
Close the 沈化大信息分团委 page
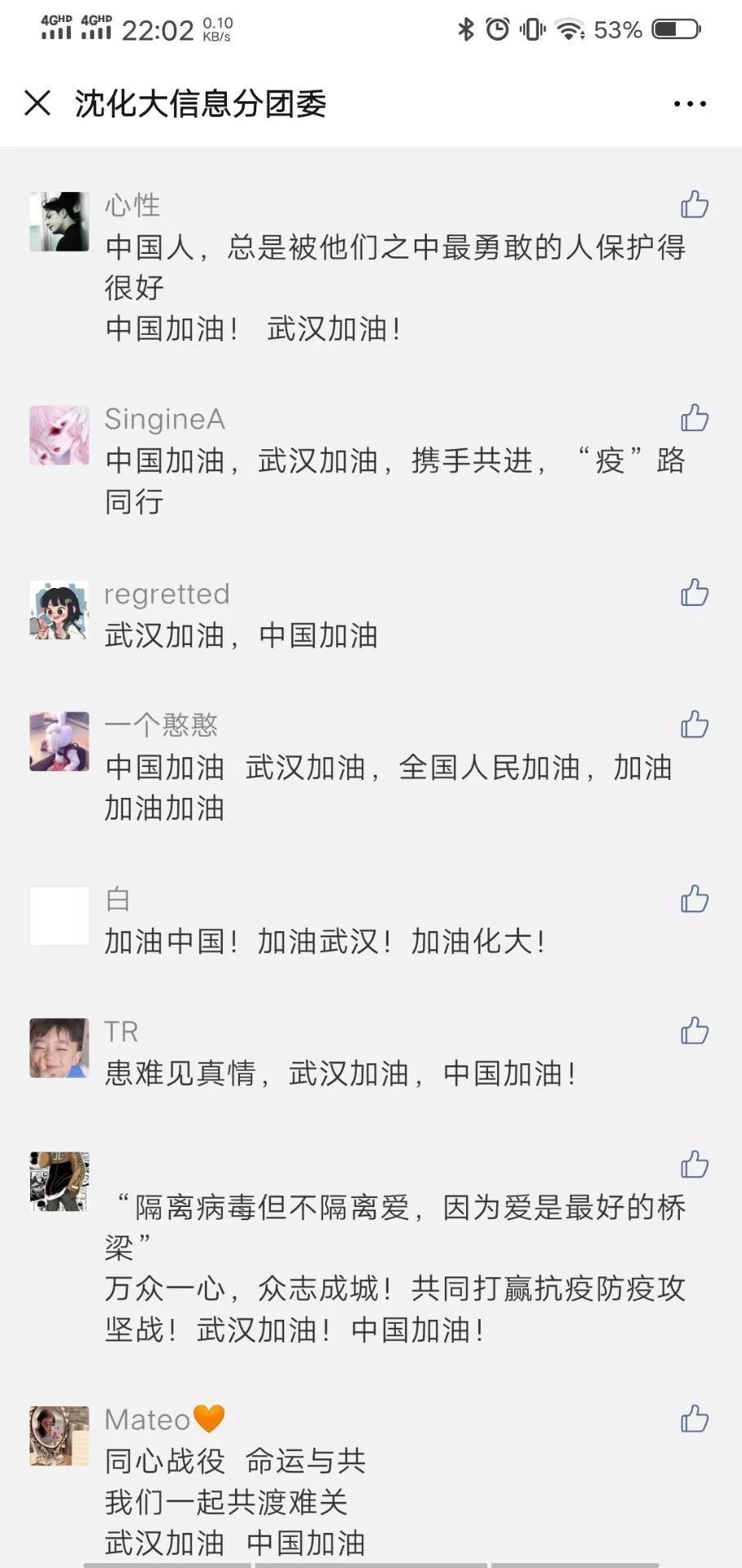(38, 104)
